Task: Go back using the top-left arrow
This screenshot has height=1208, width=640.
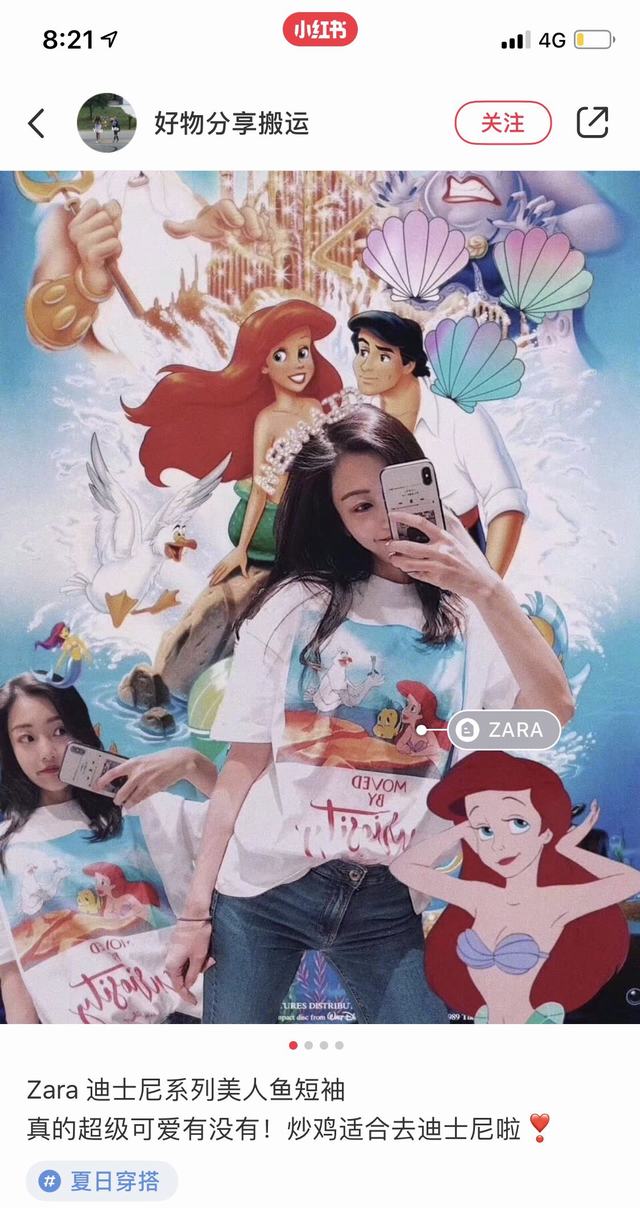Action: pos(37,123)
